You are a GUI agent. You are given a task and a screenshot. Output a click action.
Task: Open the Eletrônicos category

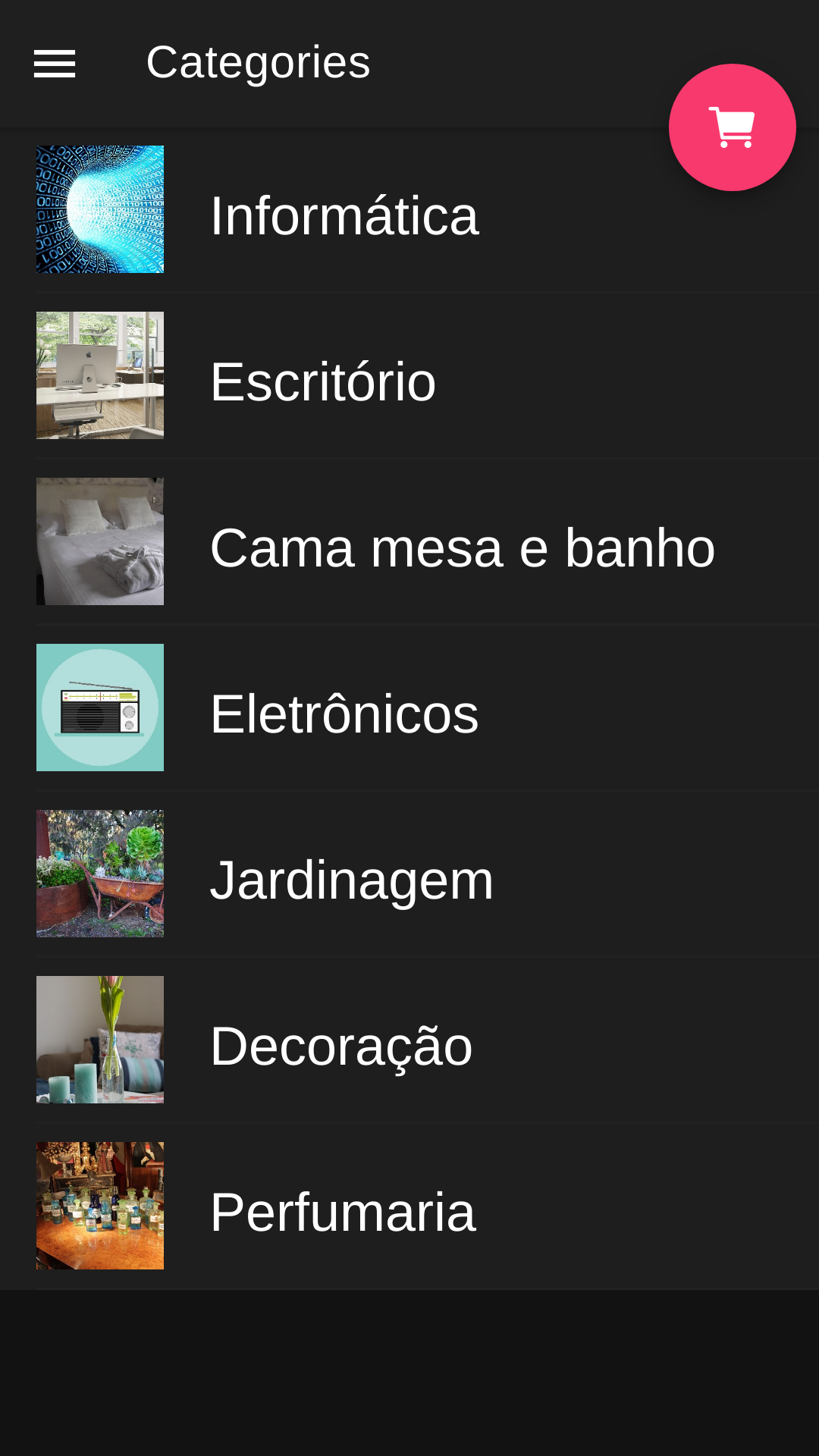tap(409, 708)
